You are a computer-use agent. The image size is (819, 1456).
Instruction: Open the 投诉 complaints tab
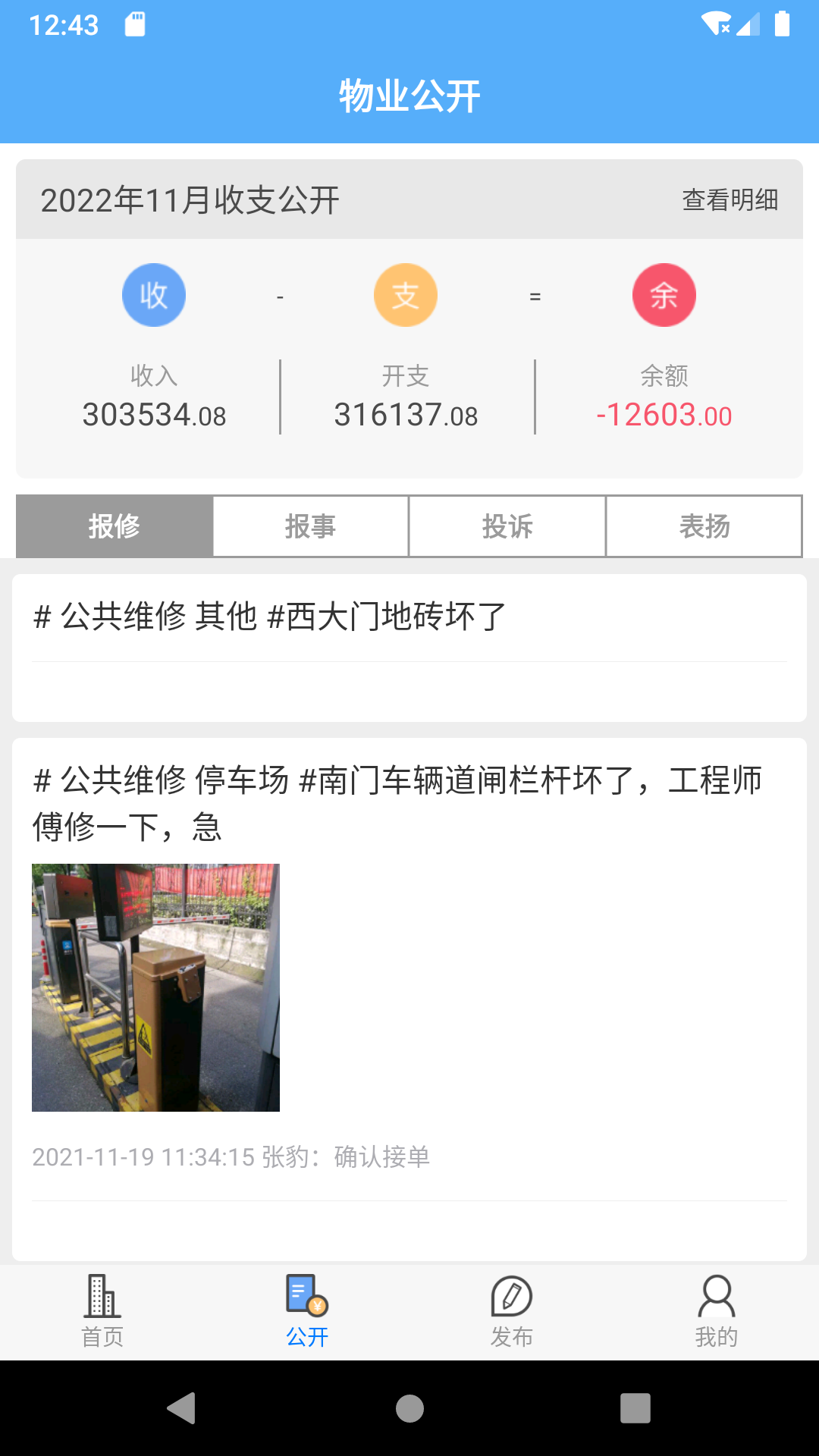point(507,526)
